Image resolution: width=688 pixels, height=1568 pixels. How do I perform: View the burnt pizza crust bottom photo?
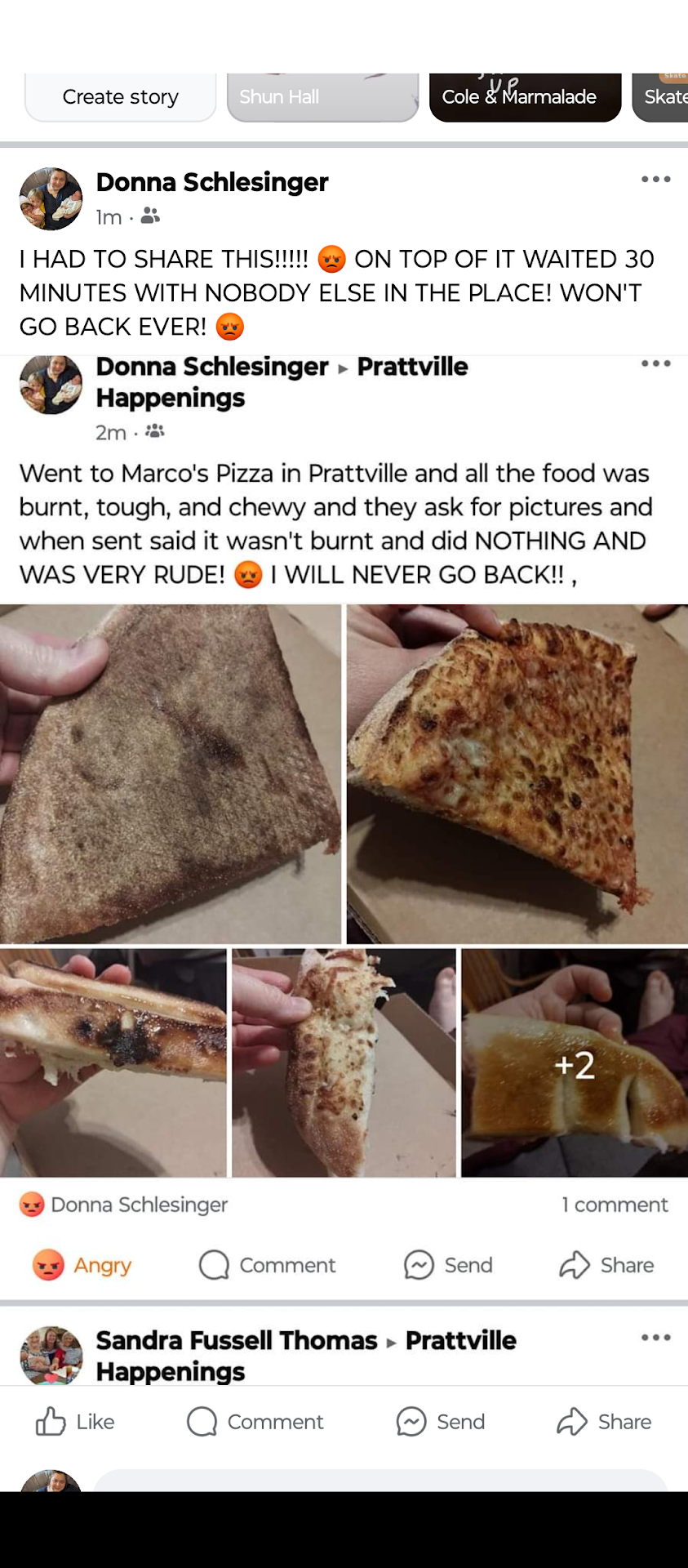point(170,773)
